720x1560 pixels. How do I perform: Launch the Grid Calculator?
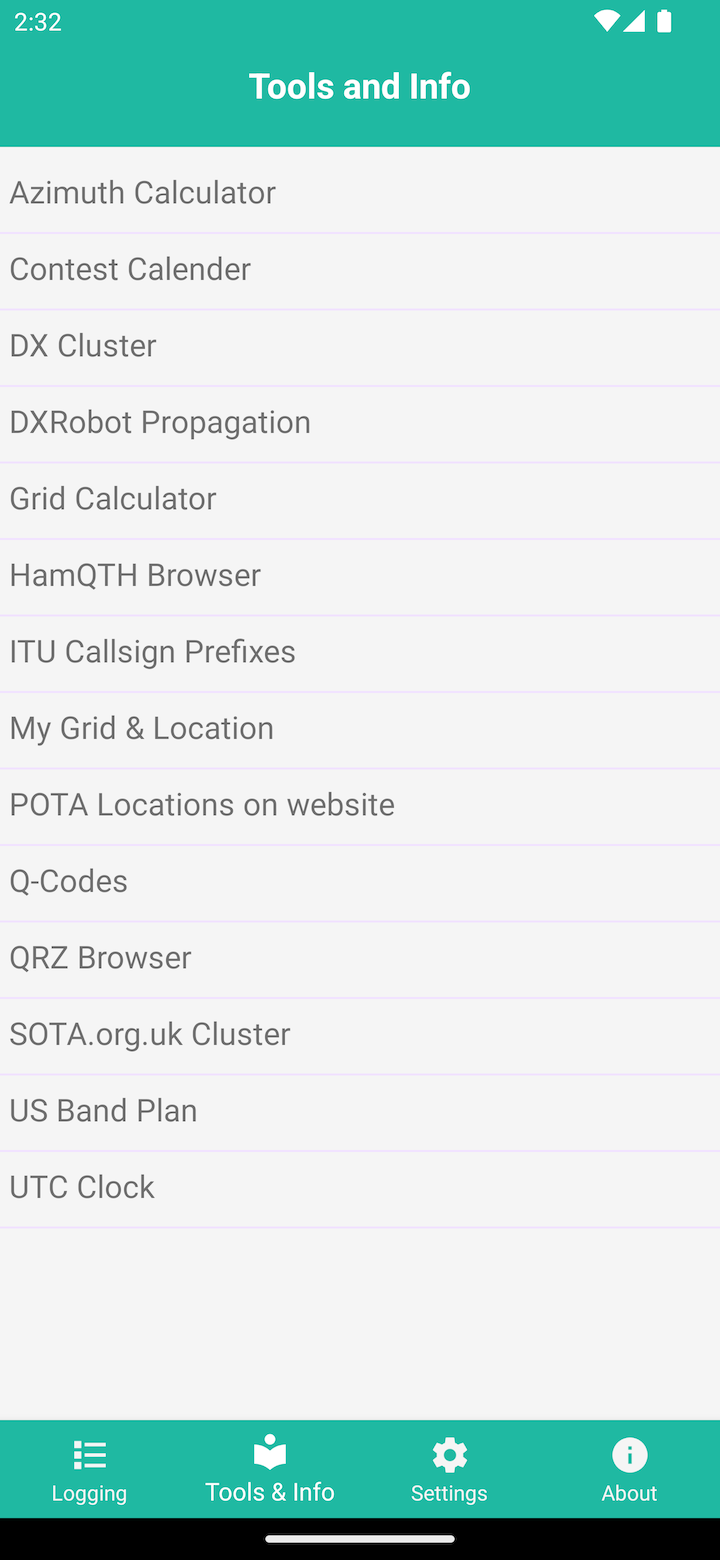pos(113,499)
